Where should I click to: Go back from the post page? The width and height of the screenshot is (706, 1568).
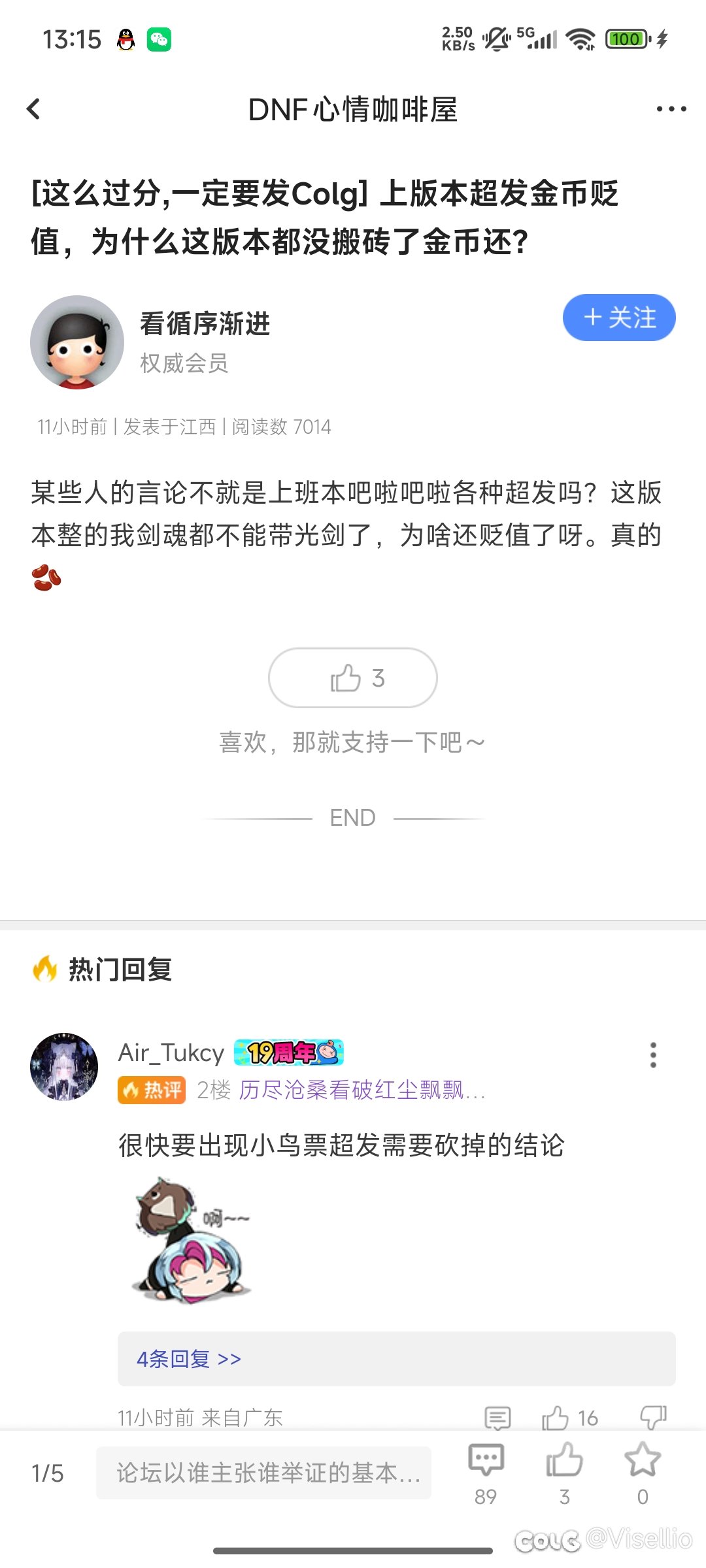34,109
